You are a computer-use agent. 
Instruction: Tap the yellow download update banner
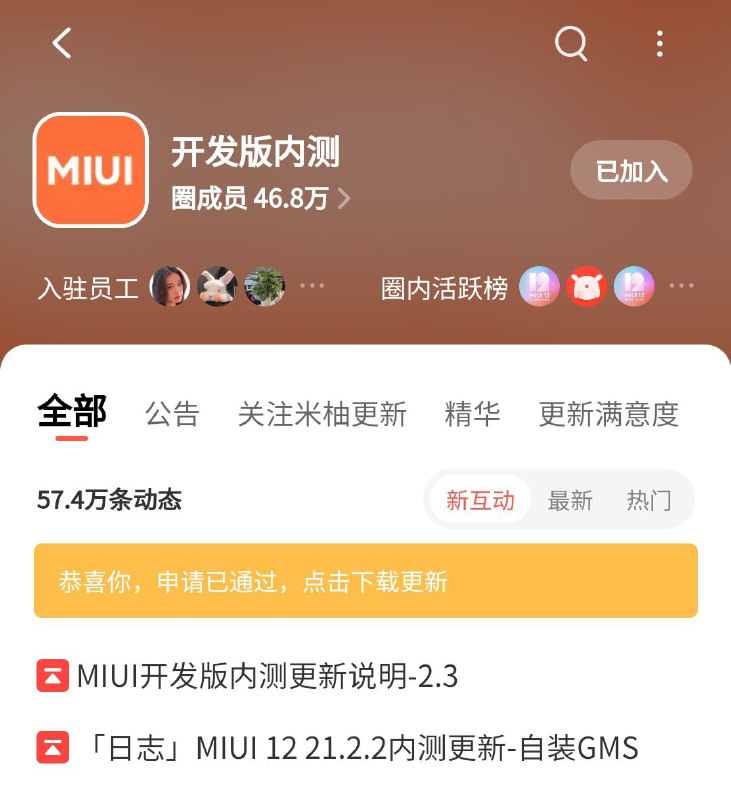point(365,580)
